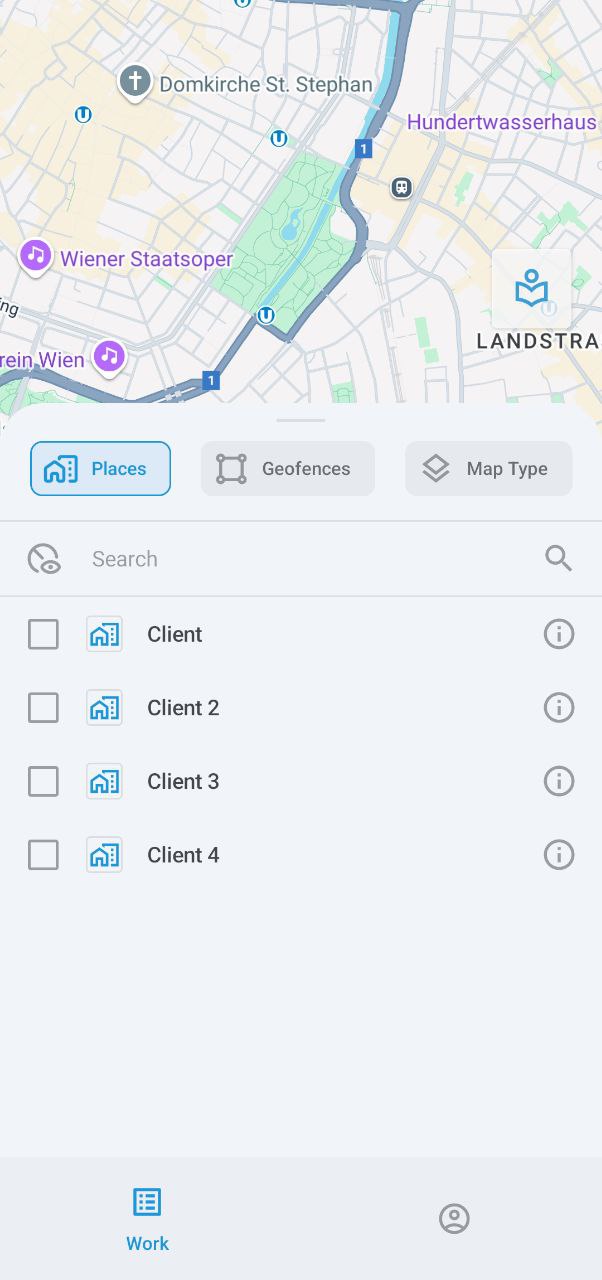Tap the search magnifier icon
This screenshot has width=602, height=1280.
[x=558, y=559]
